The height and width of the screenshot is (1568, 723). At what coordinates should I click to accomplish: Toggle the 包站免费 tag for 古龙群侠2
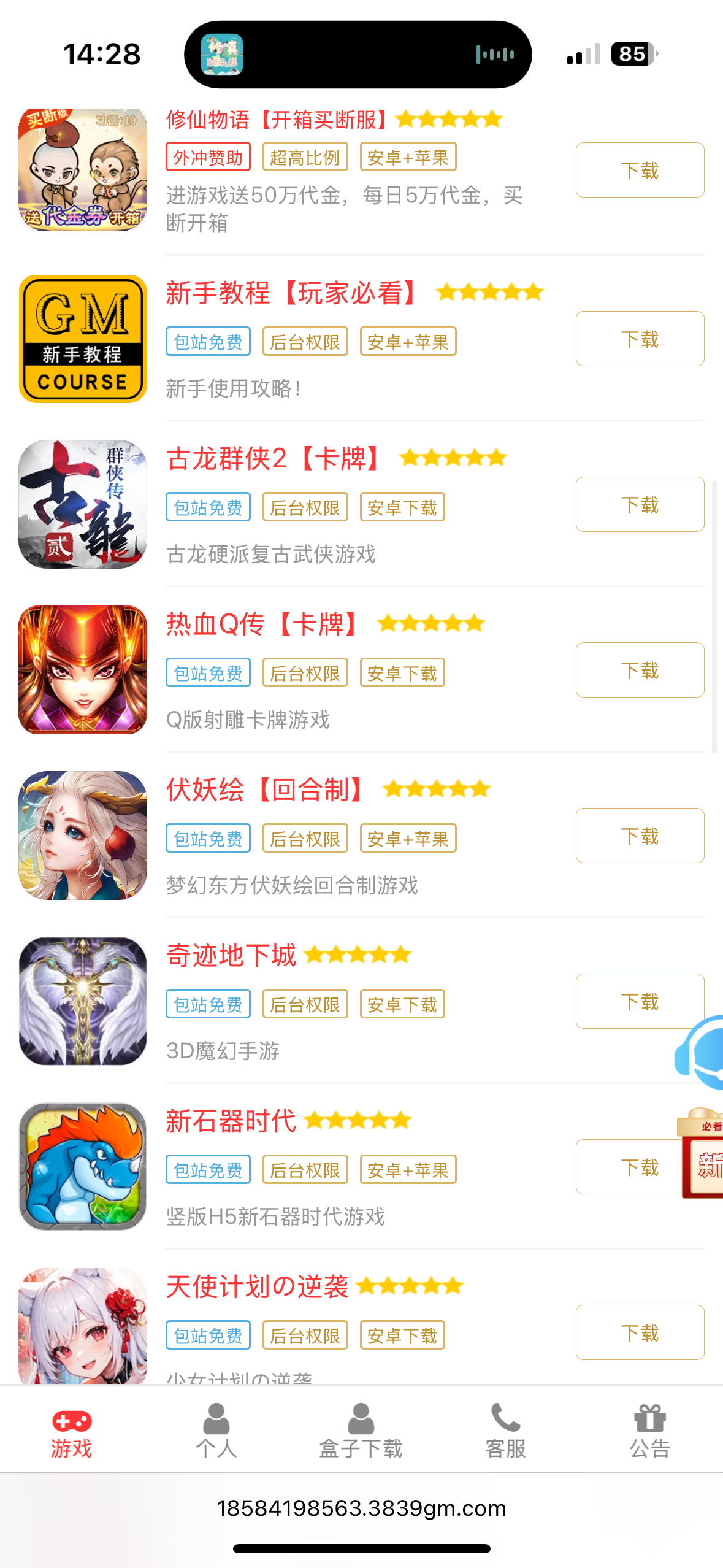208,506
